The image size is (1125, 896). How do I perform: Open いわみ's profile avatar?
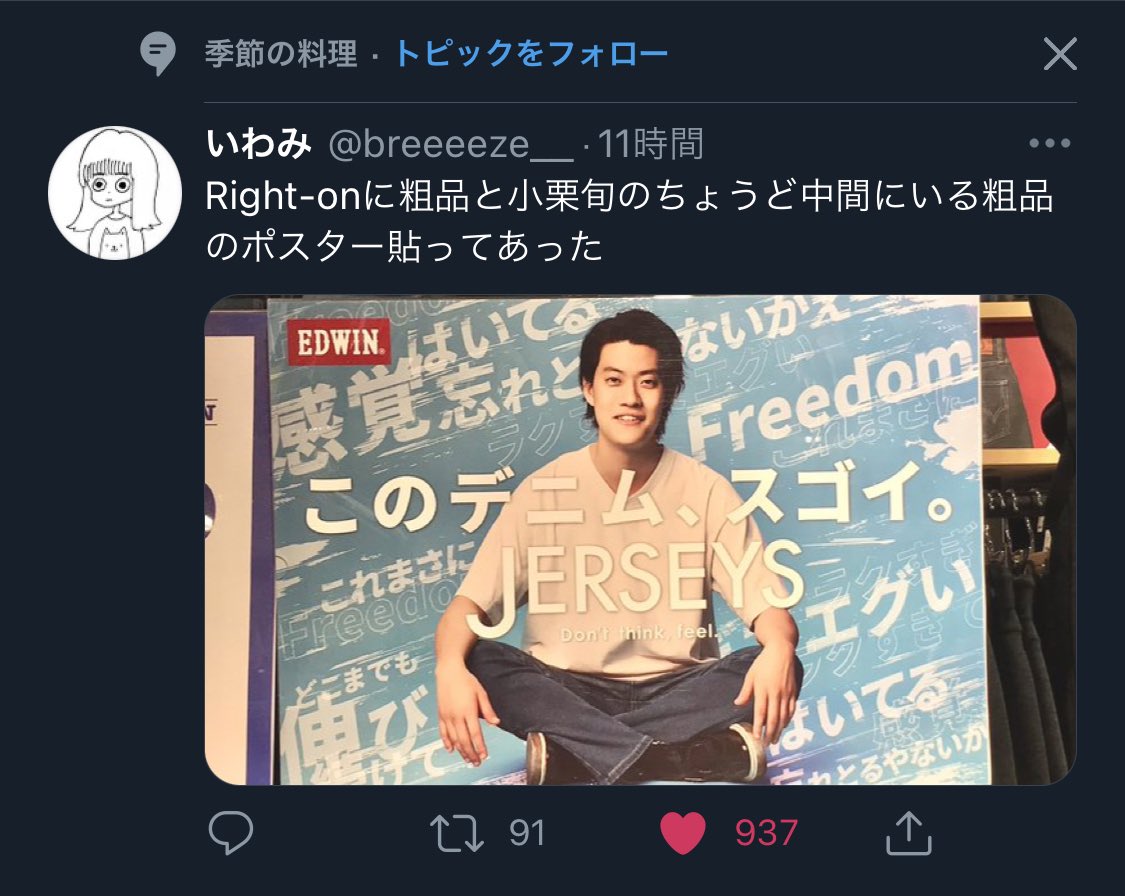115,193
